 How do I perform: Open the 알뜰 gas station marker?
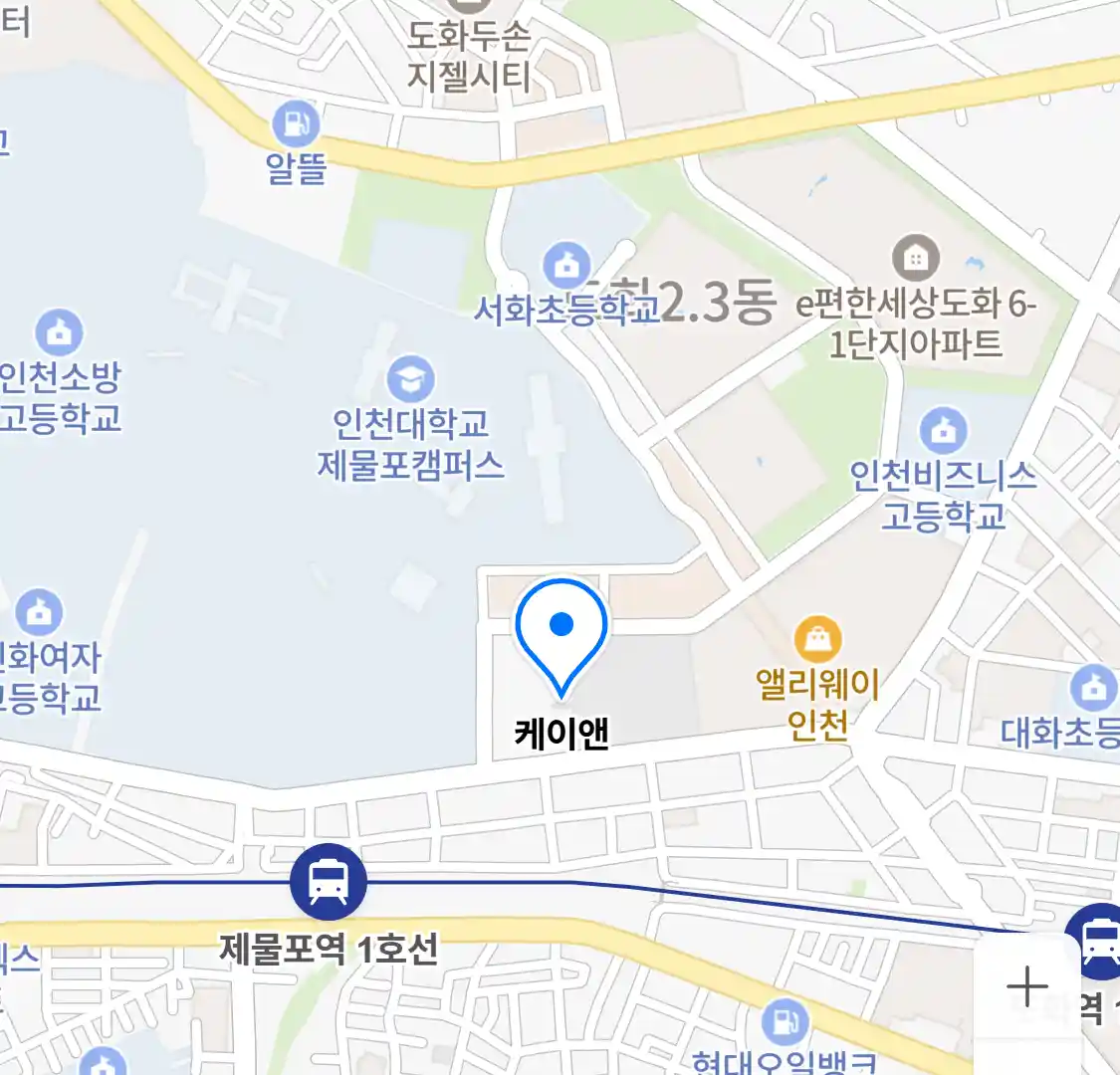tap(297, 124)
